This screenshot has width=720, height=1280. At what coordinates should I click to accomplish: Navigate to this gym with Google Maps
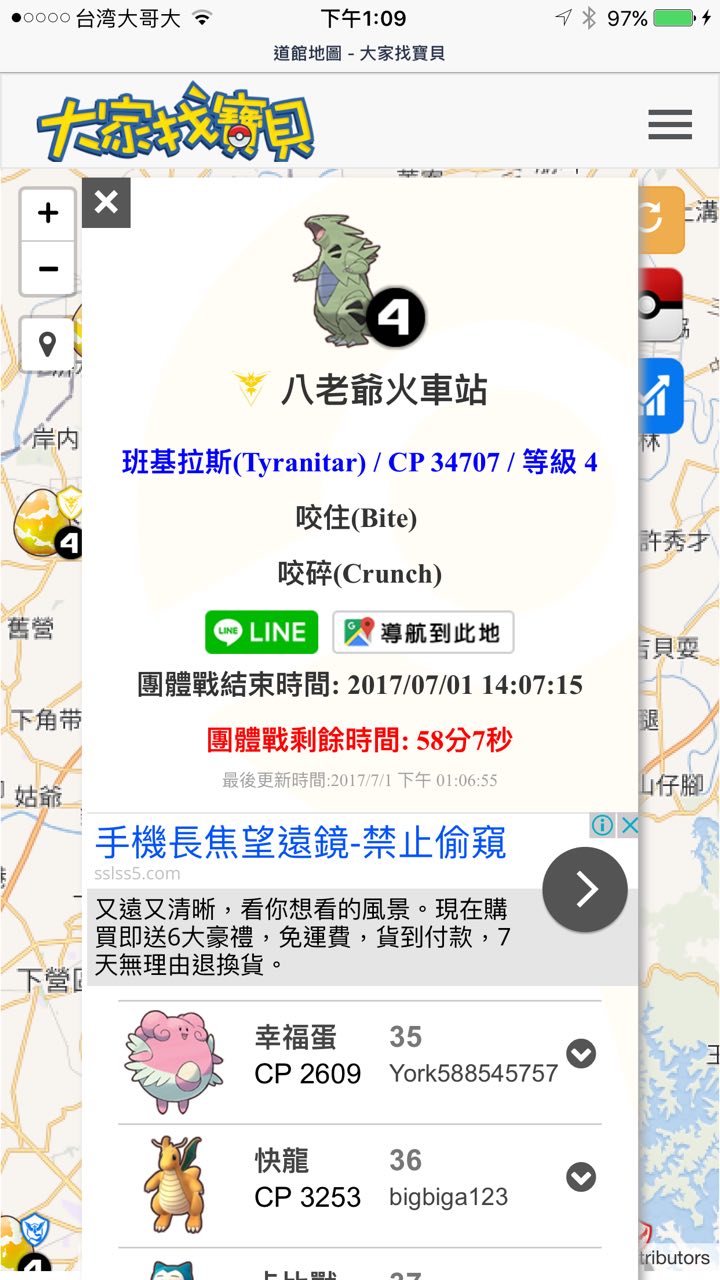point(423,632)
